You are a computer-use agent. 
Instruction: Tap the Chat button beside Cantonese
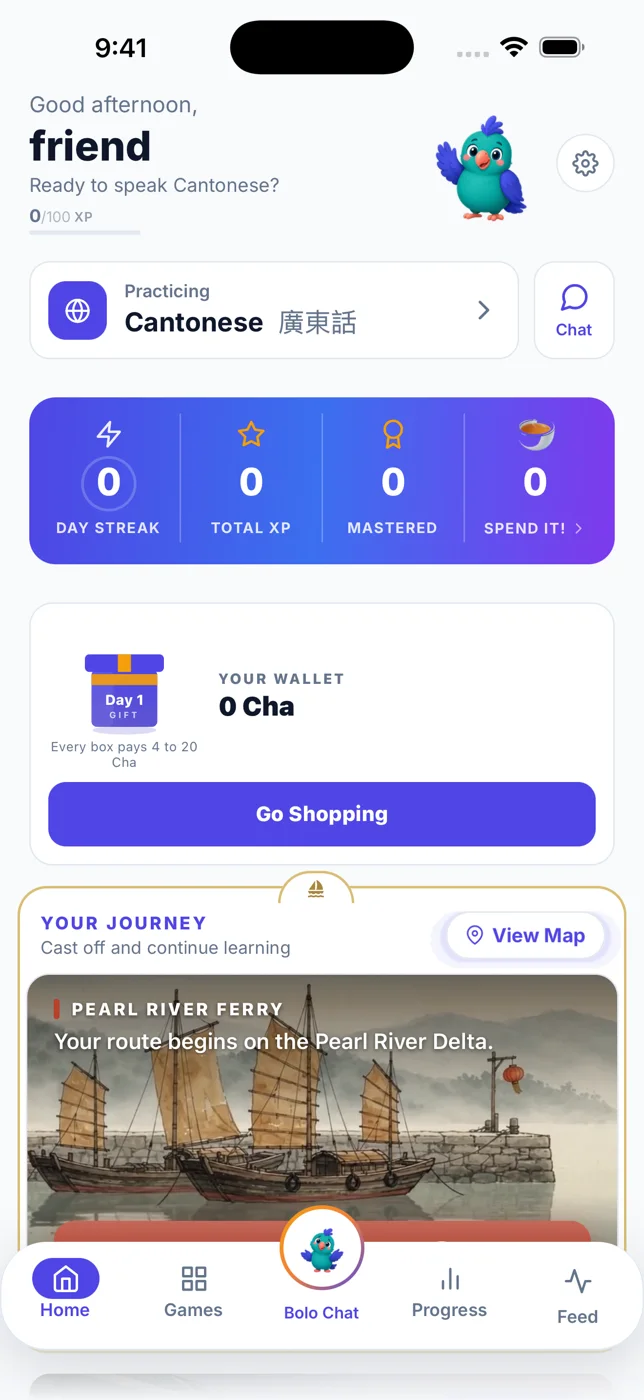click(574, 310)
